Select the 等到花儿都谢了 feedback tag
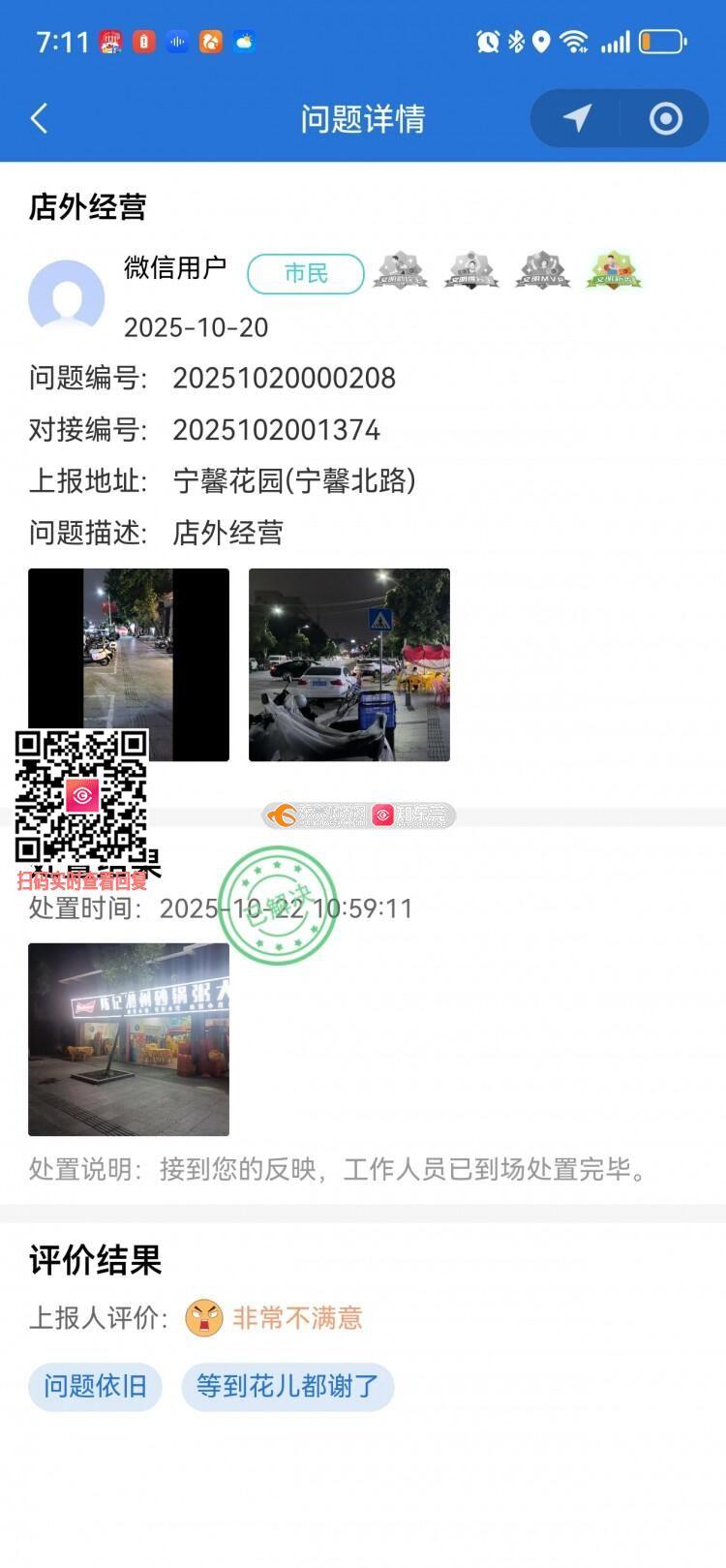 click(287, 1386)
